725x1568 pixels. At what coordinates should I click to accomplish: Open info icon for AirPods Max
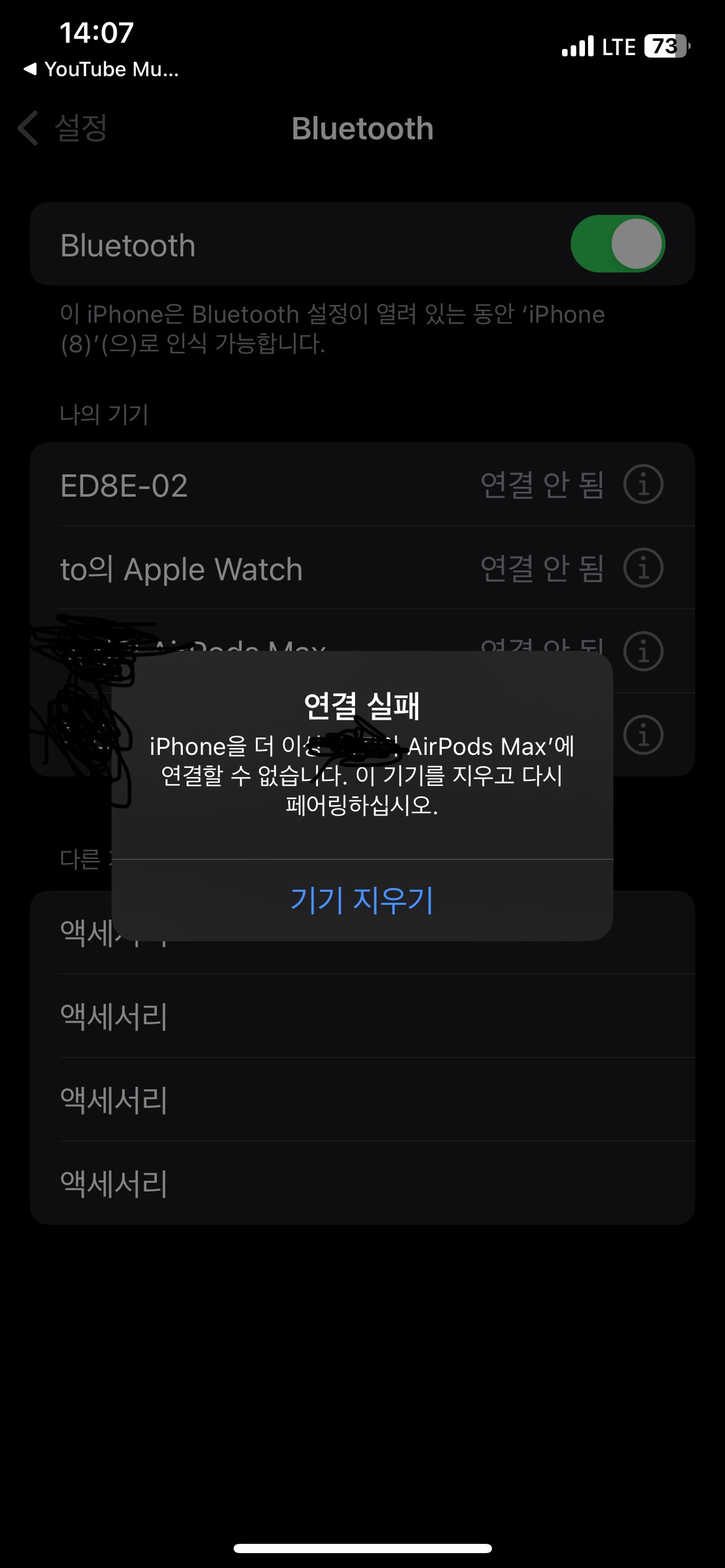pyautogui.click(x=643, y=650)
